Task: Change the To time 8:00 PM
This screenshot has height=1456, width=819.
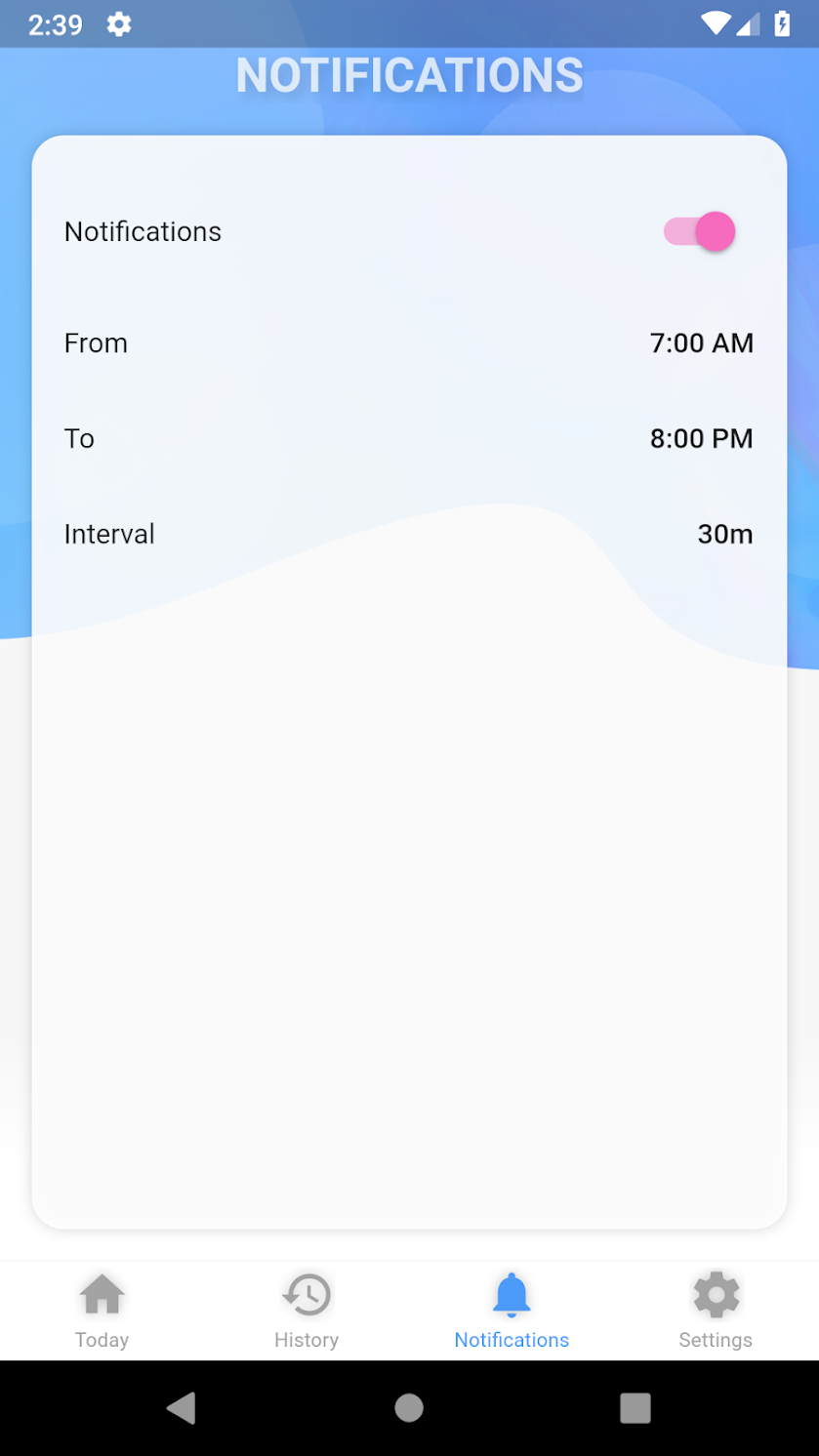Action: tap(701, 439)
